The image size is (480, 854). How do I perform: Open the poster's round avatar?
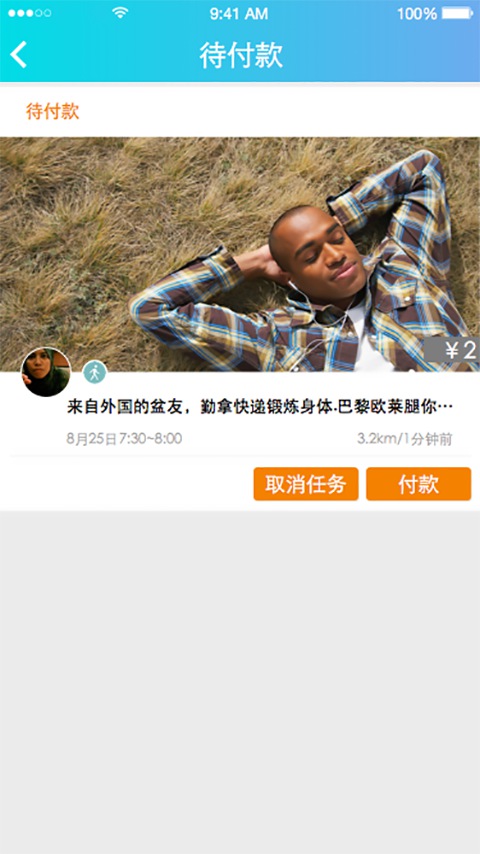point(46,372)
